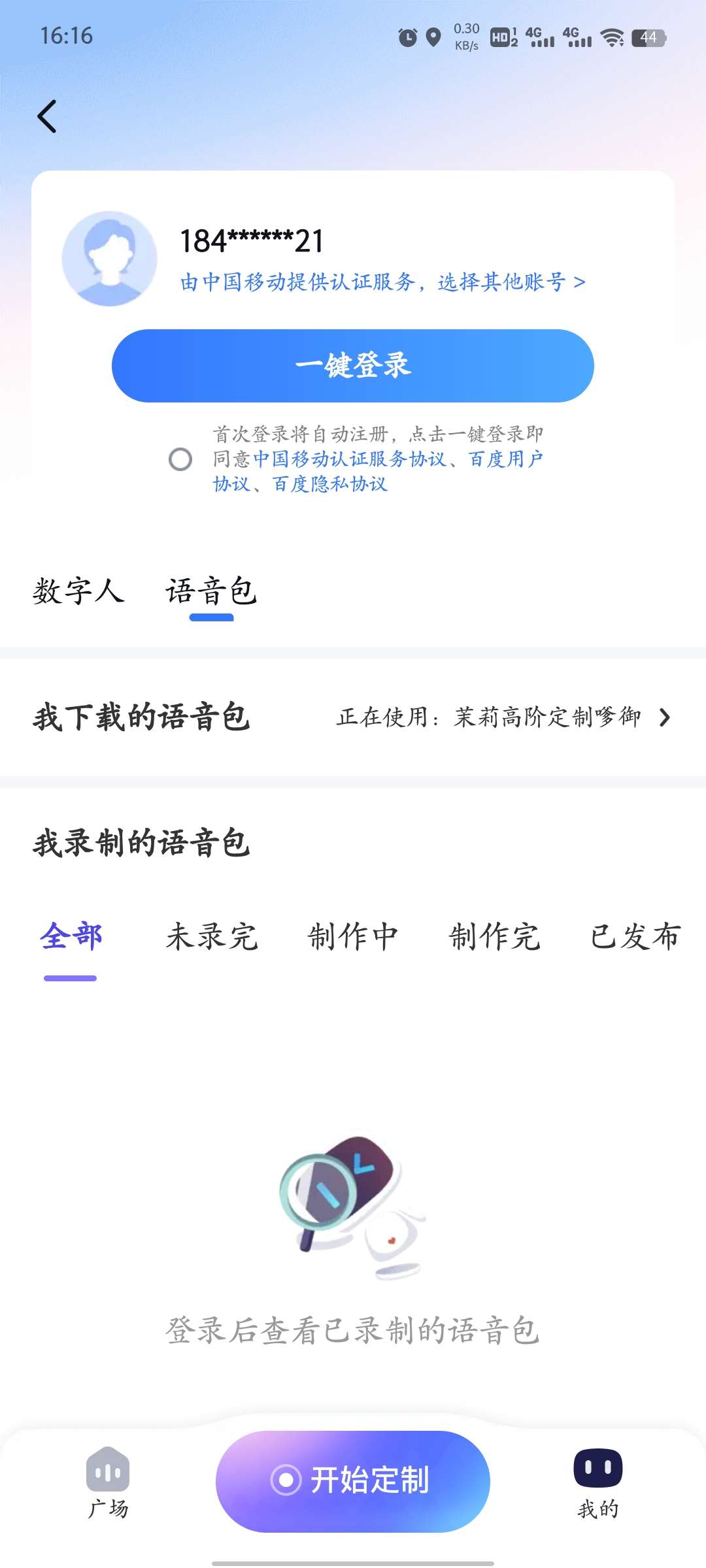Show 全部 recorded voice packs
The height and width of the screenshot is (1568, 706).
(71, 936)
